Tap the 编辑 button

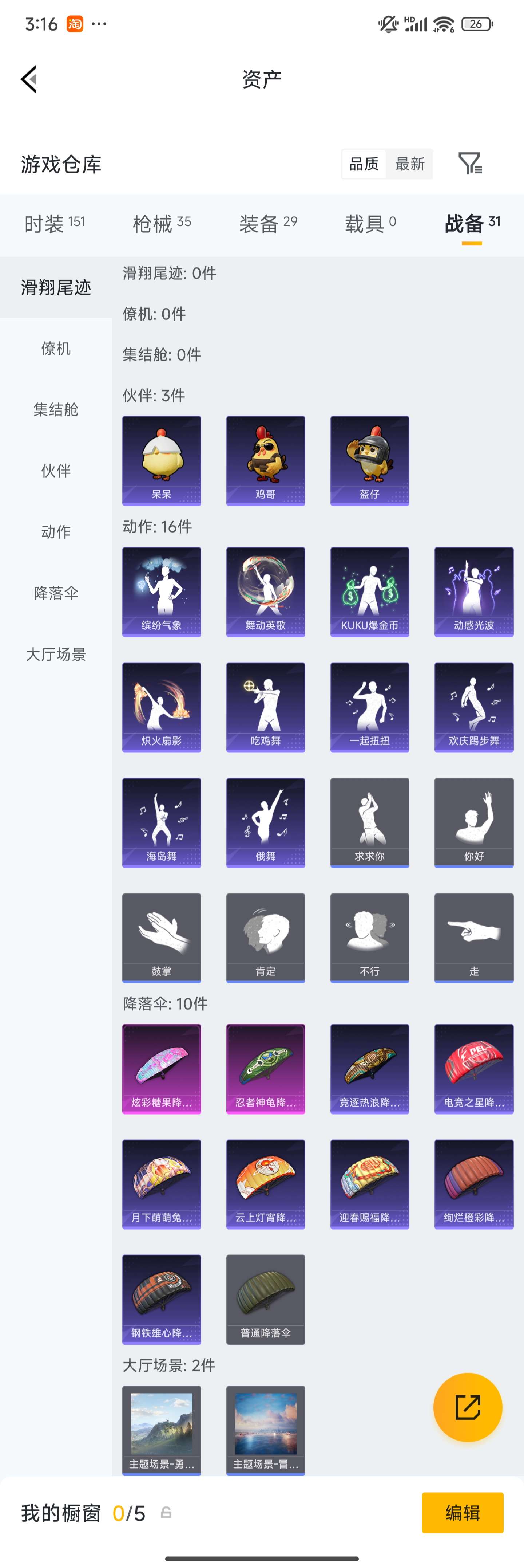463,1513
